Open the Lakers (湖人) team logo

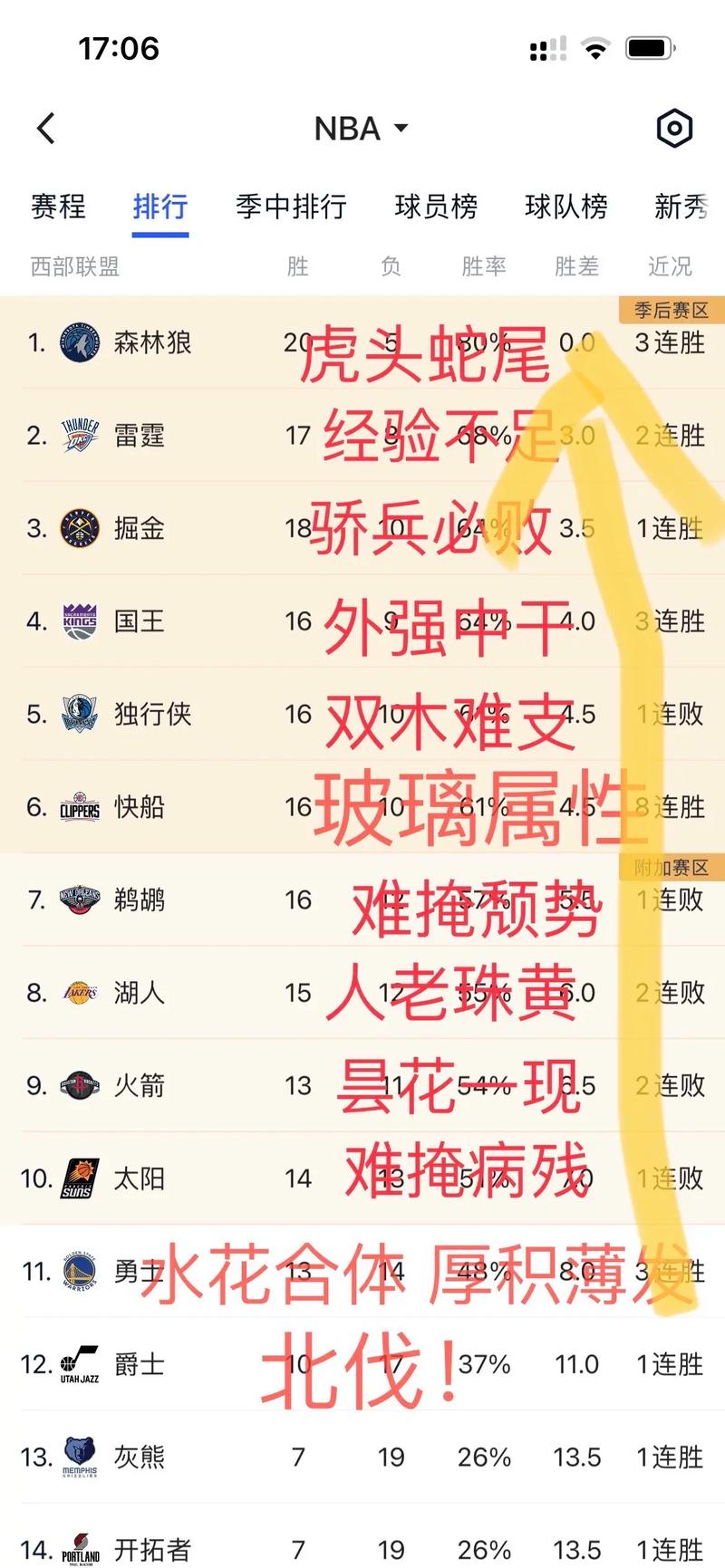point(80,993)
